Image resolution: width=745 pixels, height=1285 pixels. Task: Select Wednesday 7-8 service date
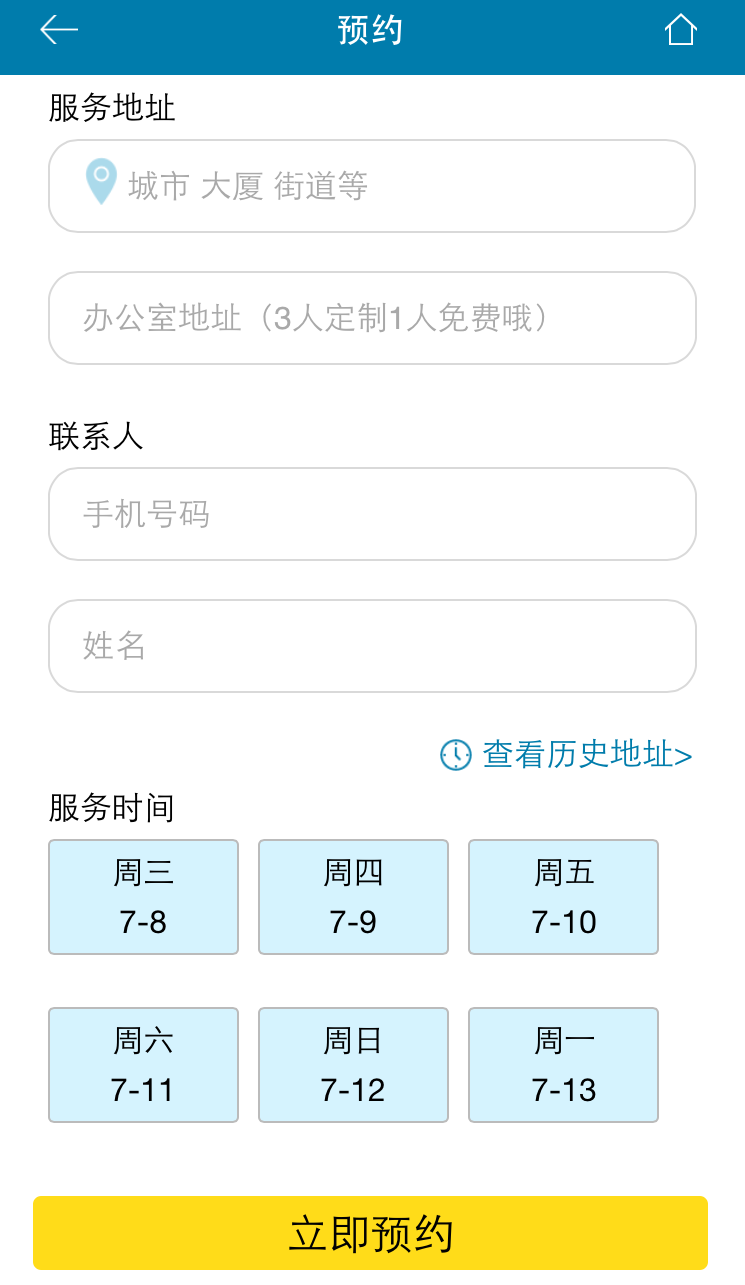[143, 897]
